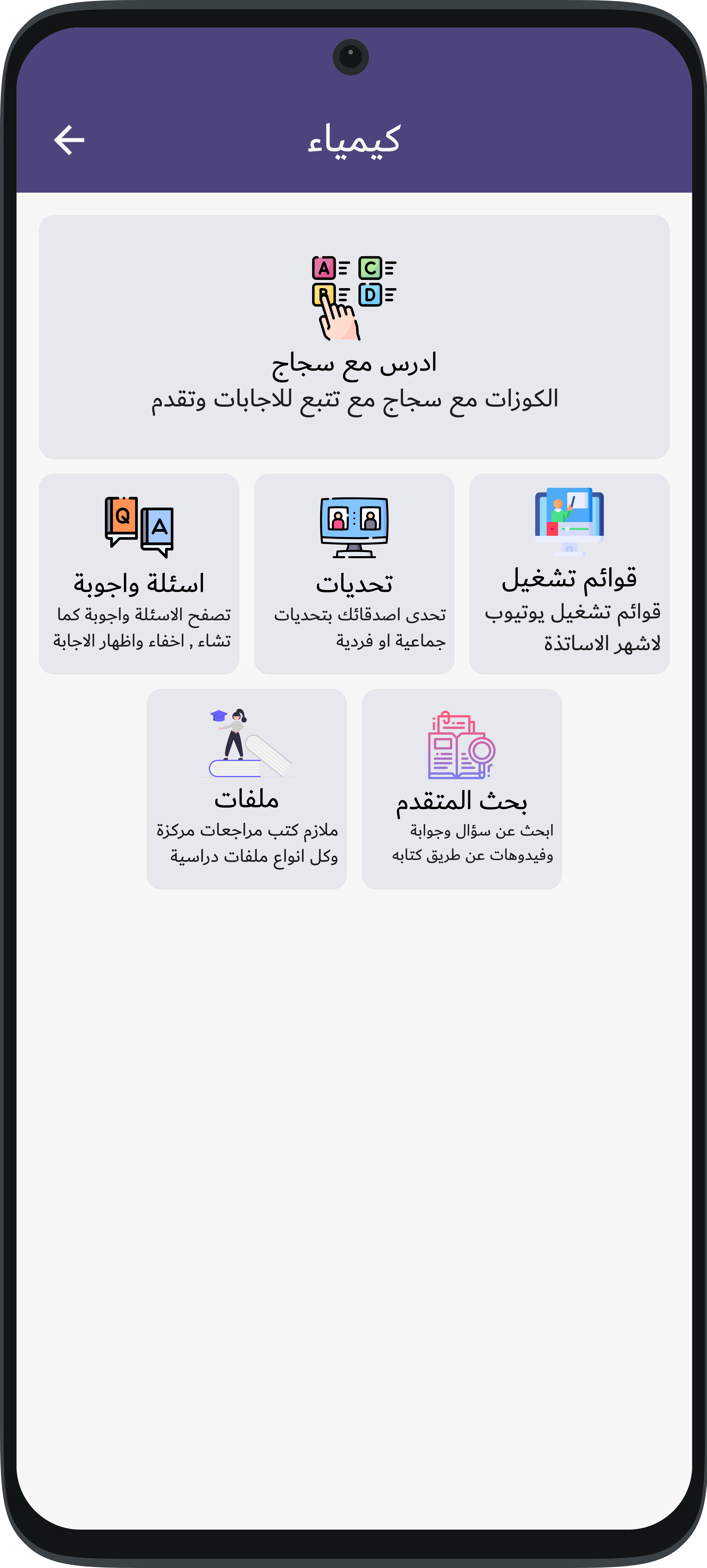The height and width of the screenshot is (1568, 707).
Task: Open the قوائم تشغيل playlists card
Action: point(569,573)
